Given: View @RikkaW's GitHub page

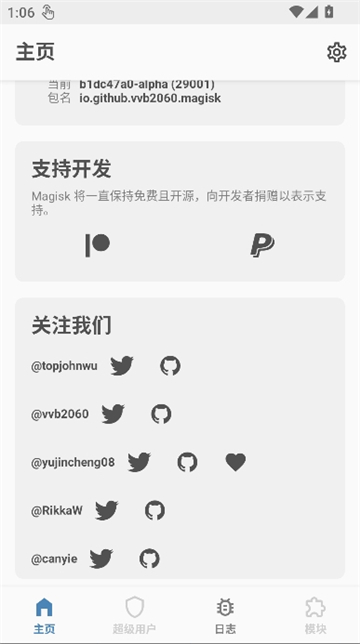Looking at the screenshot, I should point(155,511).
